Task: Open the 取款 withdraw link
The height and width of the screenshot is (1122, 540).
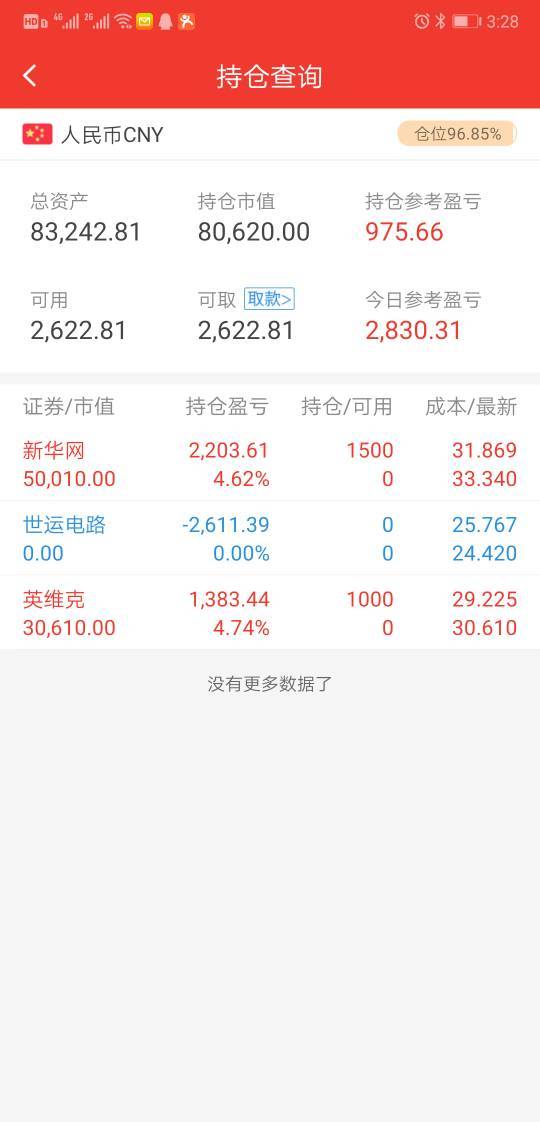Action: coord(269,299)
